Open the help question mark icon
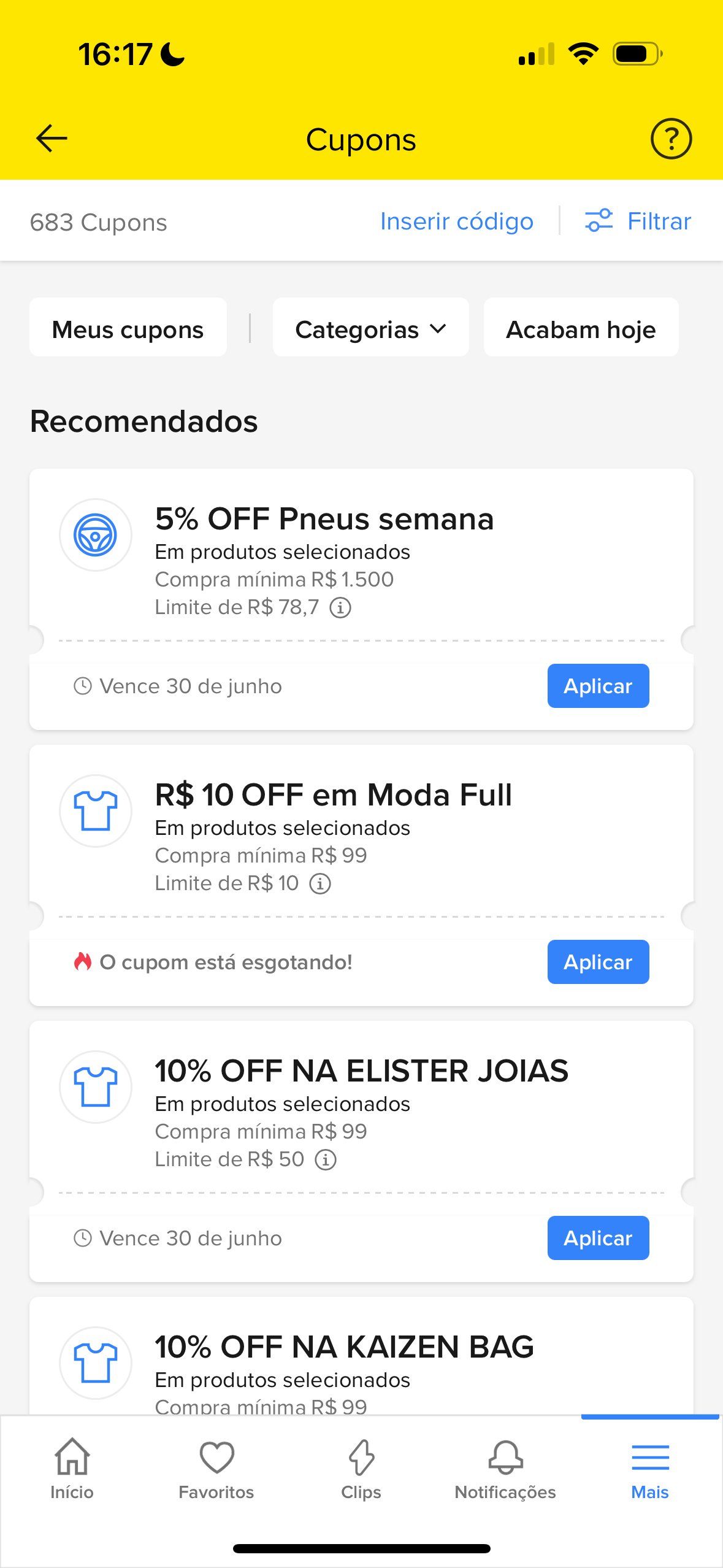The image size is (723, 1568). coord(671,139)
